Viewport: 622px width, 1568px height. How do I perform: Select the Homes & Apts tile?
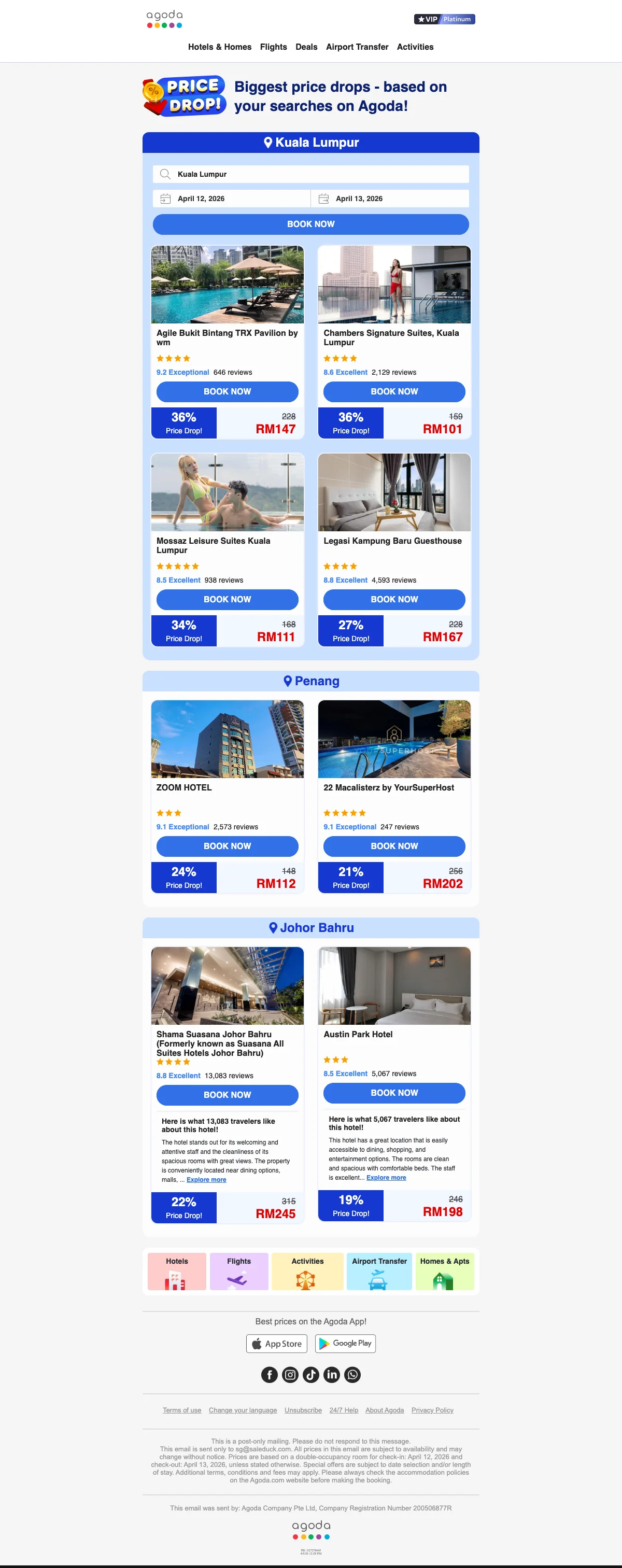click(x=444, y=1271)
